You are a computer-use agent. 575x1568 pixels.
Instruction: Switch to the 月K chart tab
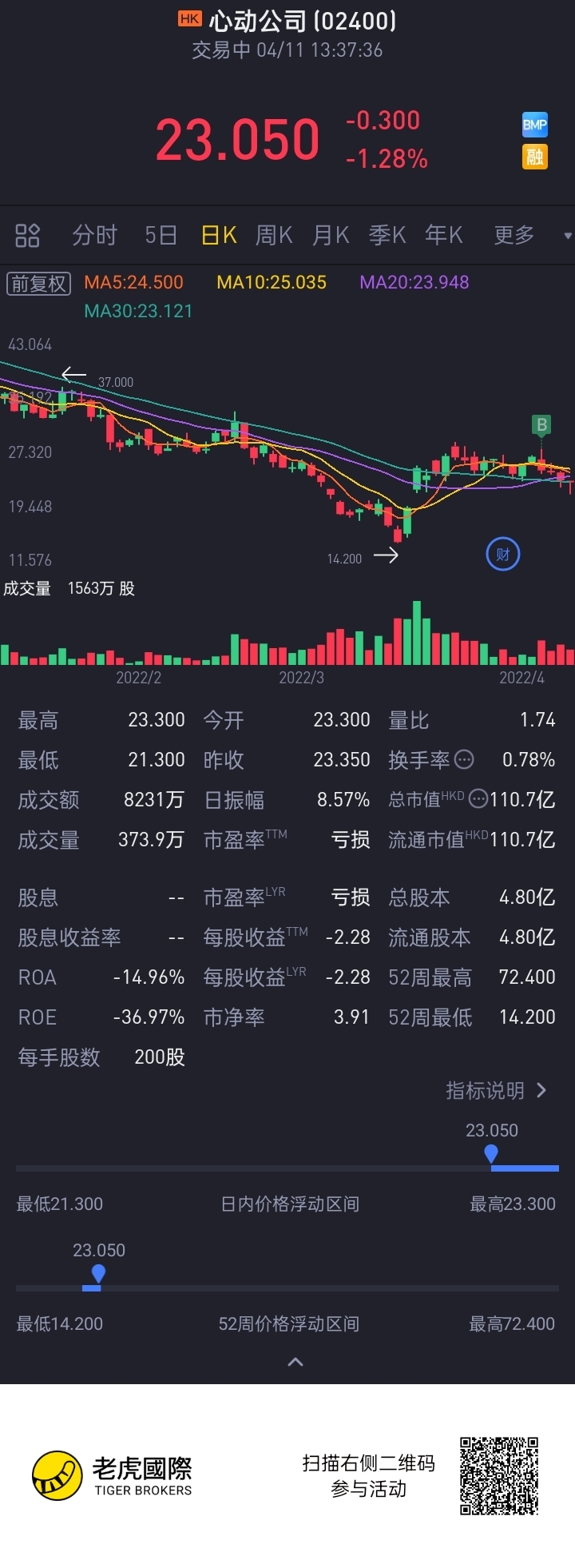(331, 235)
